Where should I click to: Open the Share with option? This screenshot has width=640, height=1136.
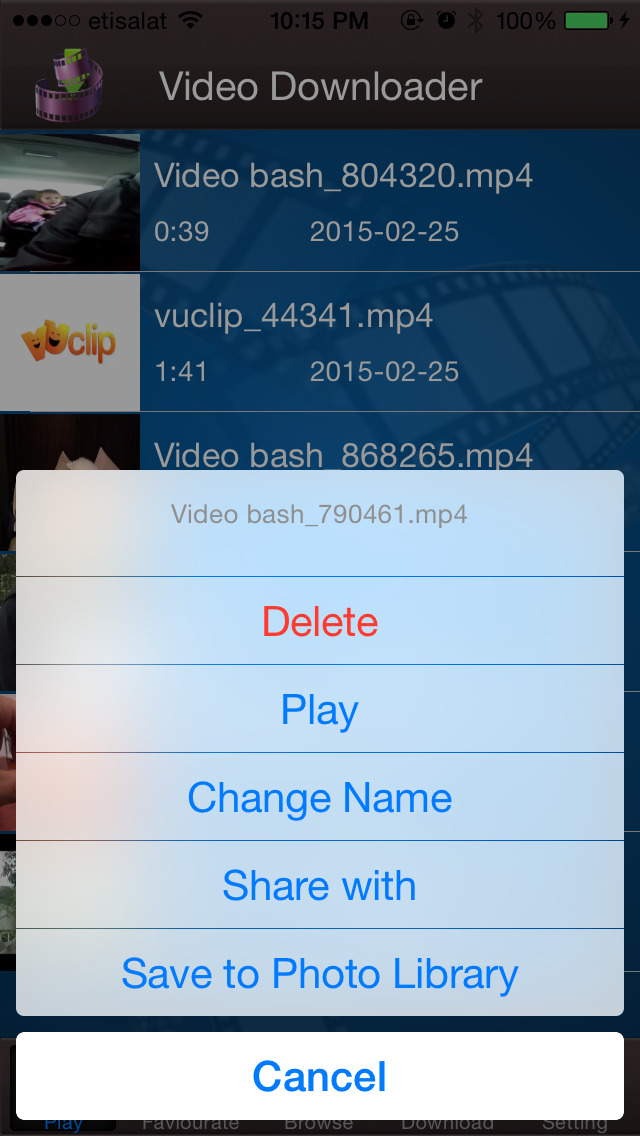pyautogui.click(x=320, y=885)
